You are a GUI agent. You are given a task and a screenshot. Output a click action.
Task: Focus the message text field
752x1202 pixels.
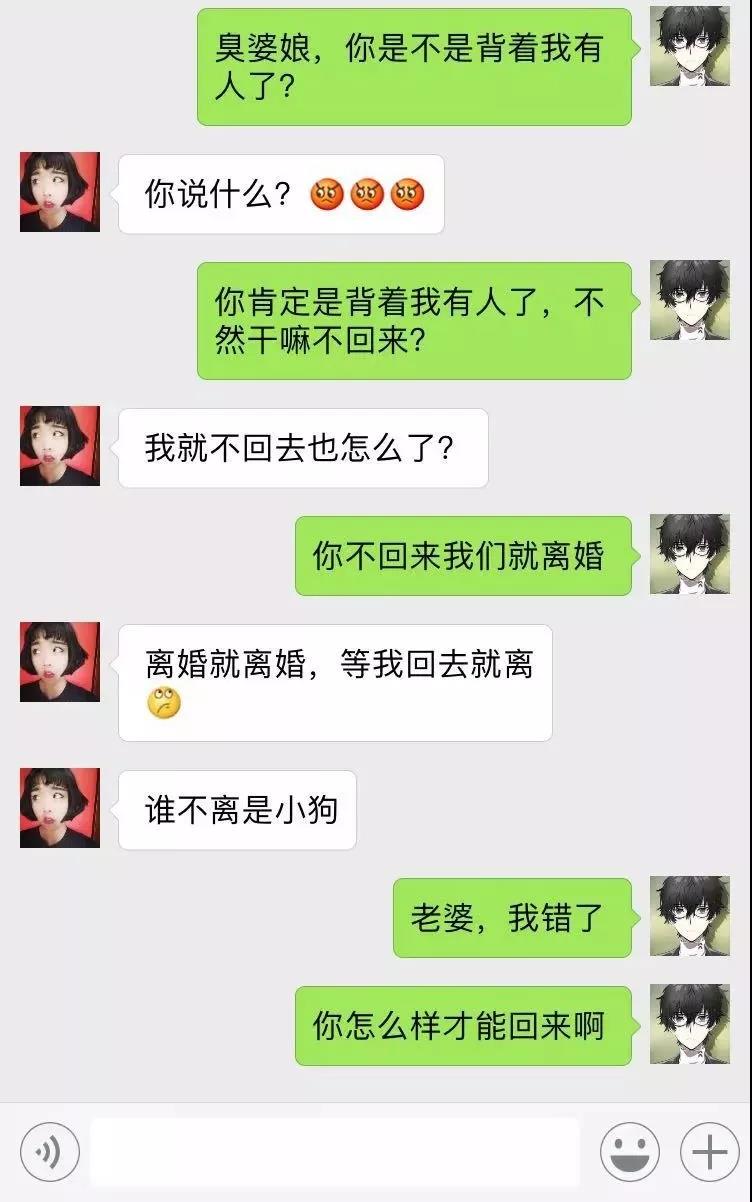(335, 1152)
